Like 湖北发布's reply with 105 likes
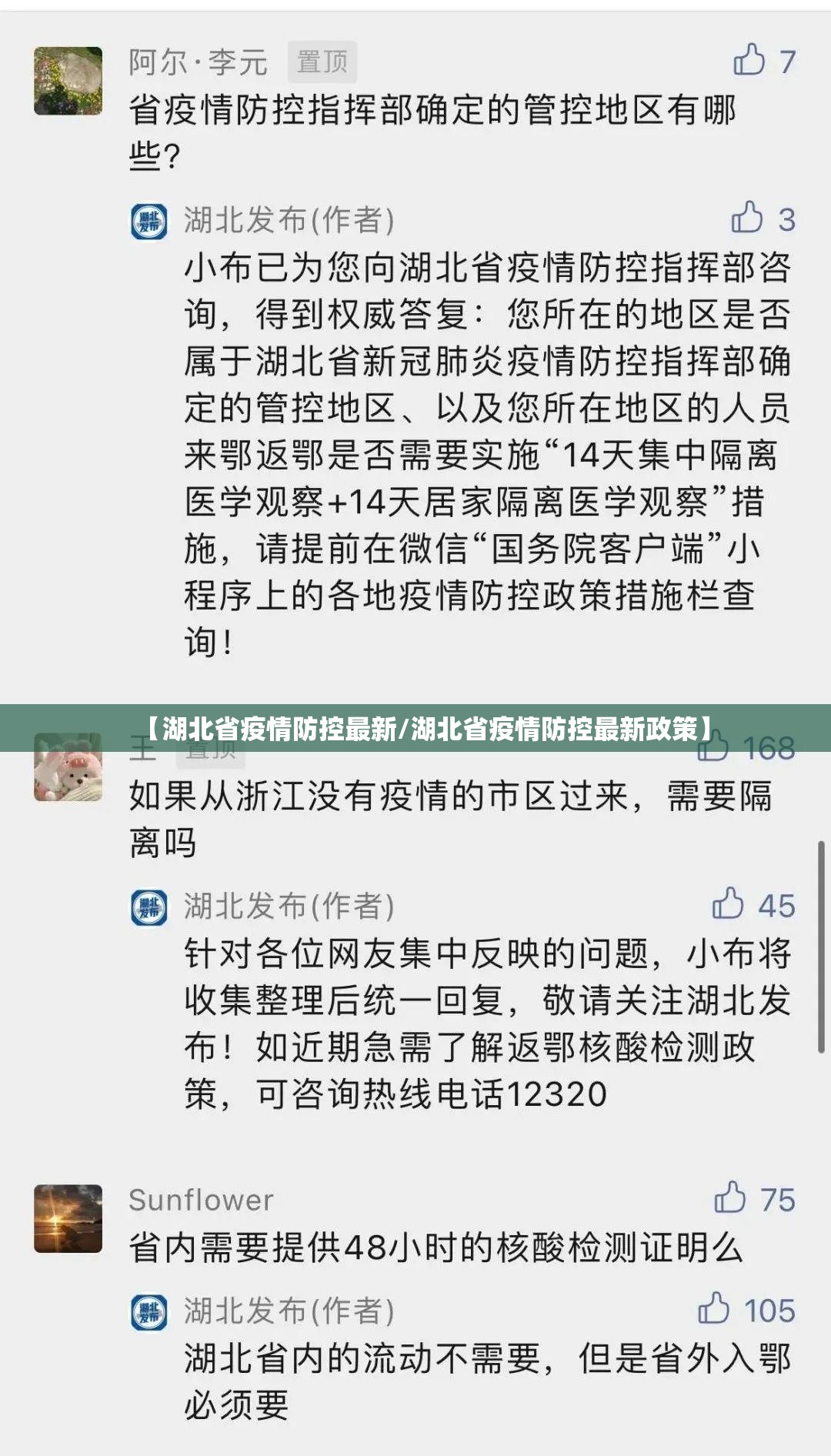 pos(714,1309)
